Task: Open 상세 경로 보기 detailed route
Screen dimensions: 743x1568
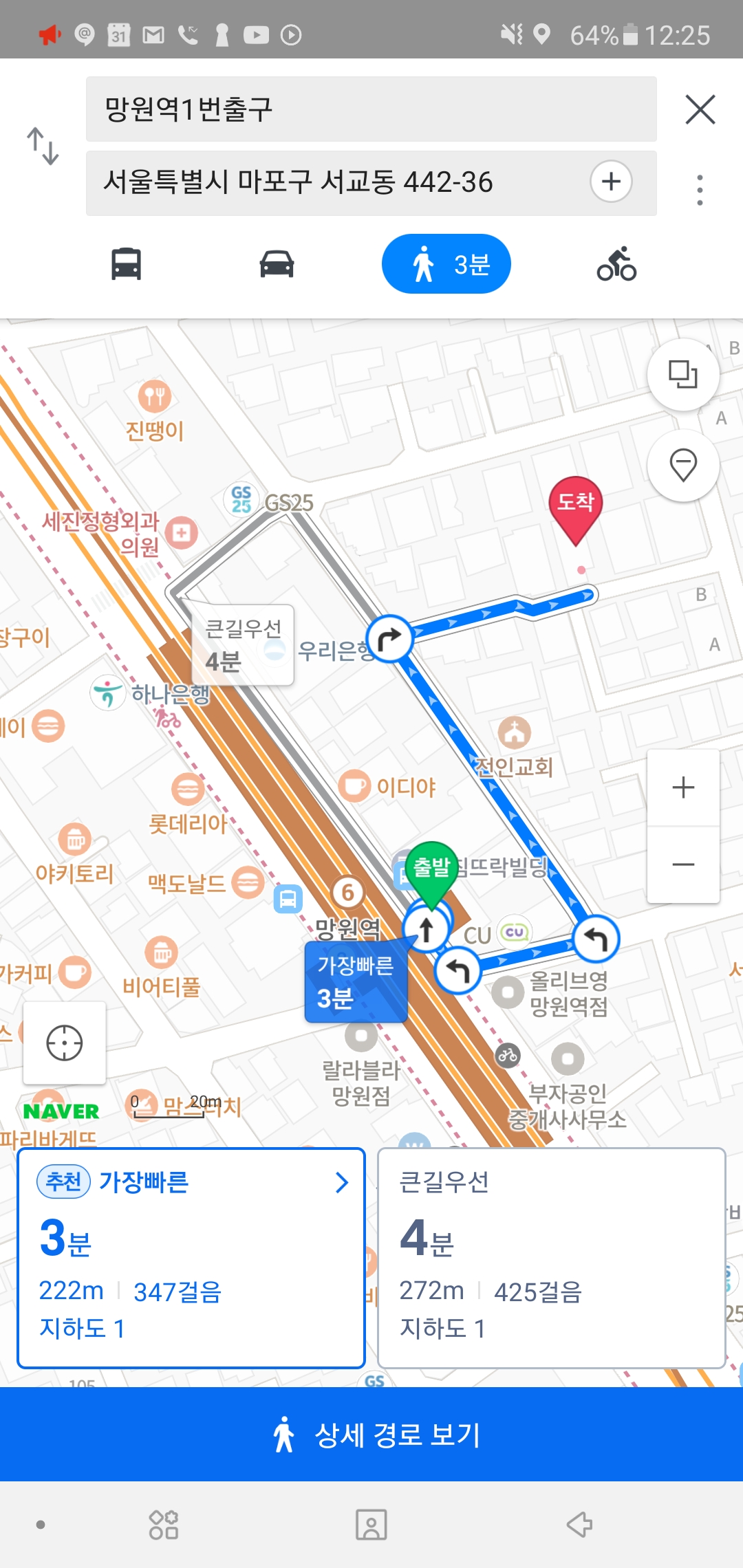Action: [x=371, y=1435]
